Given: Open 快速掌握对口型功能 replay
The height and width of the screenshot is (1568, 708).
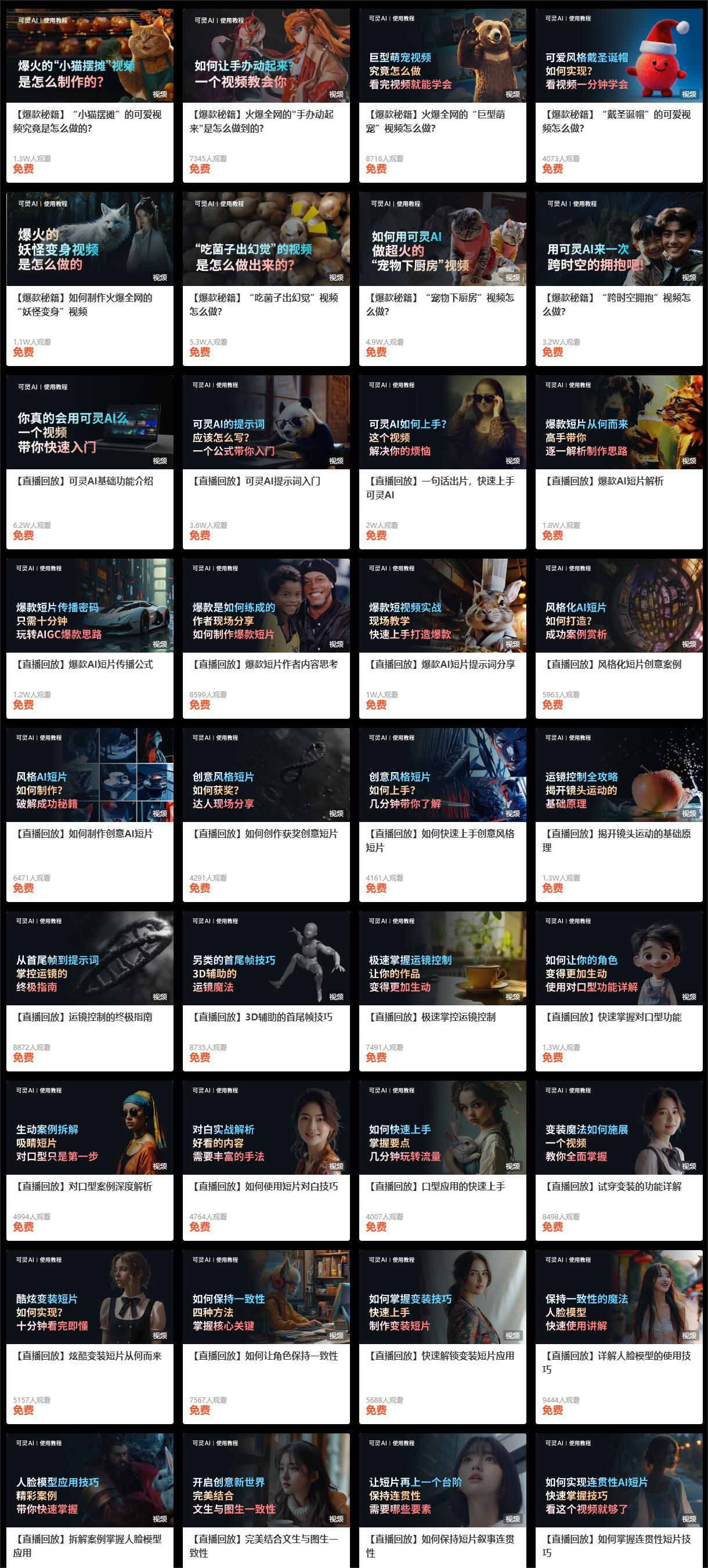Looking at the screenshot, I should click(x=619, y=991).
